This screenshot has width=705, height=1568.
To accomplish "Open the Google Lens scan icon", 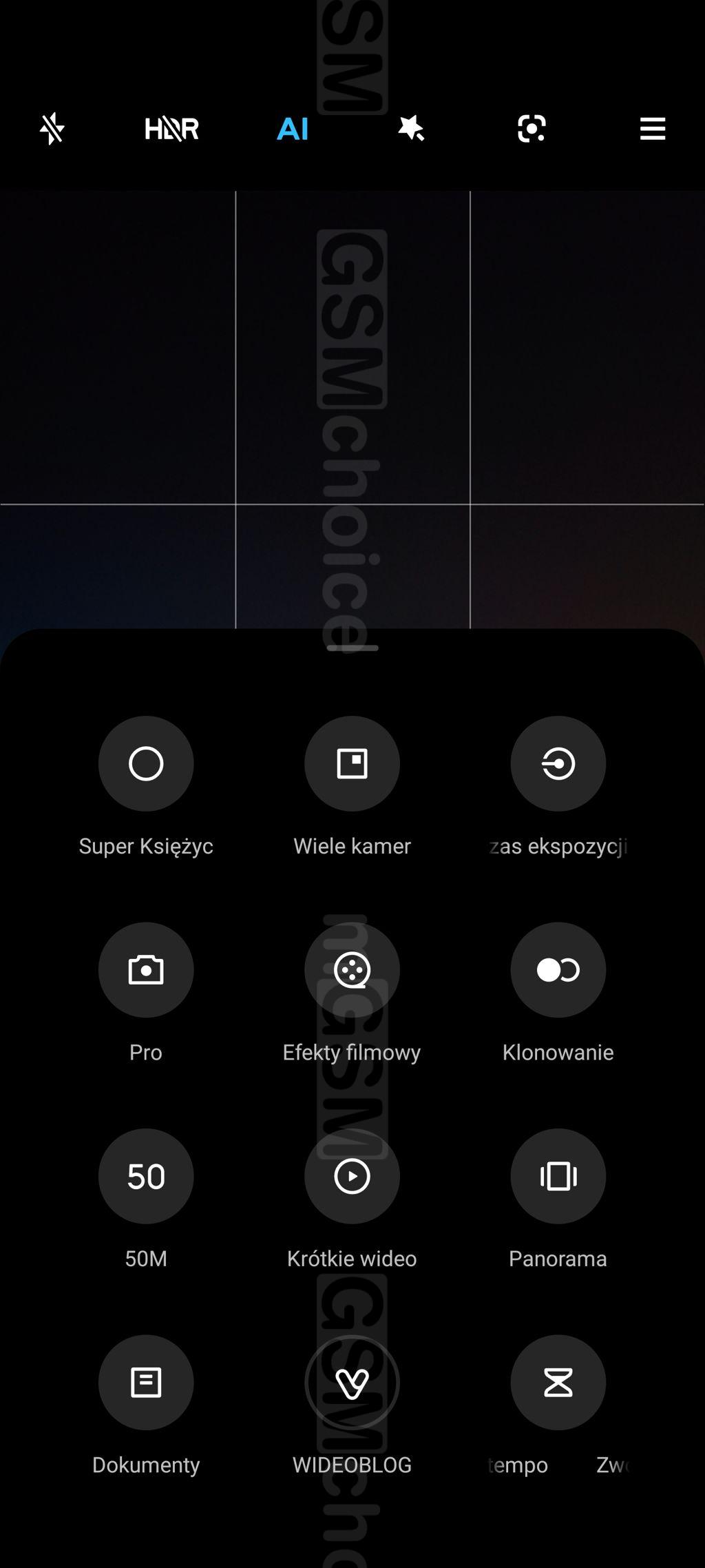I will pos(532,129).
